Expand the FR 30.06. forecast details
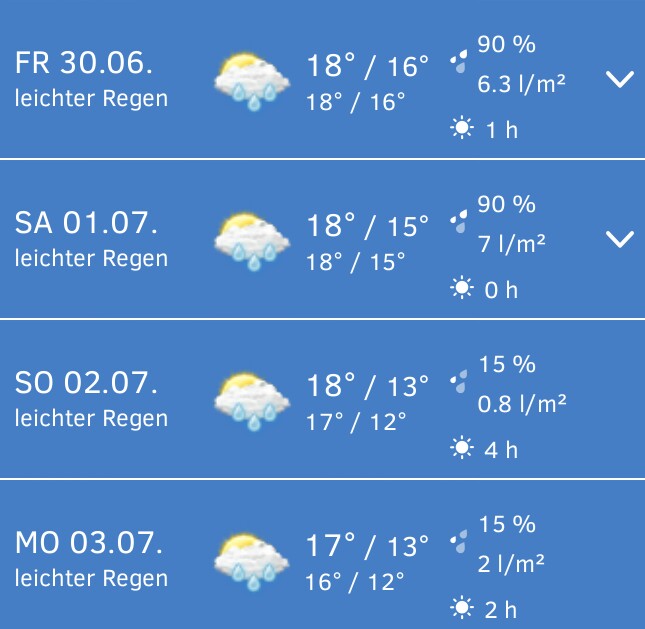 [x=619, y=79]
